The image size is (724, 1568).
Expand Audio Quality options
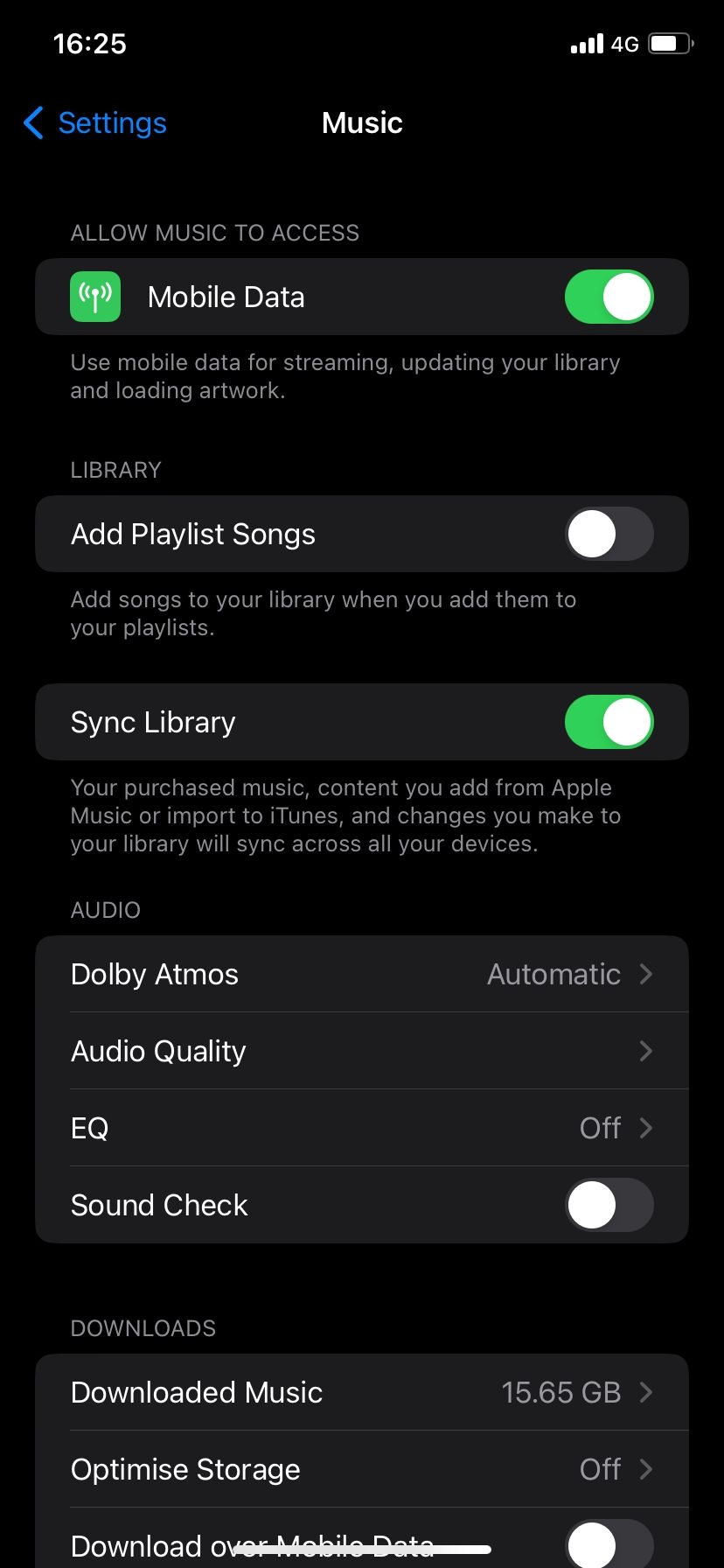(645, 1051)
